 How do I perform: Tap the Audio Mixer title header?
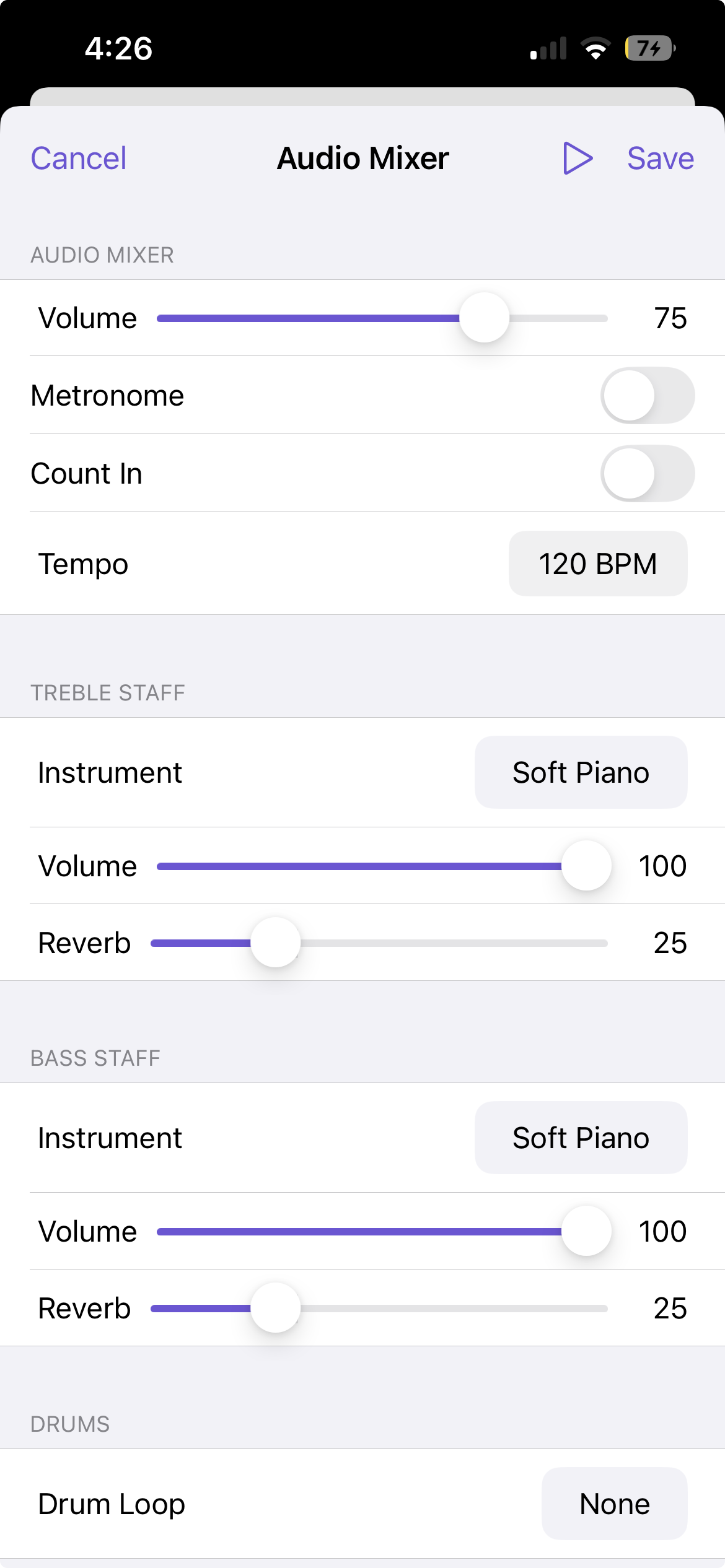362,157
